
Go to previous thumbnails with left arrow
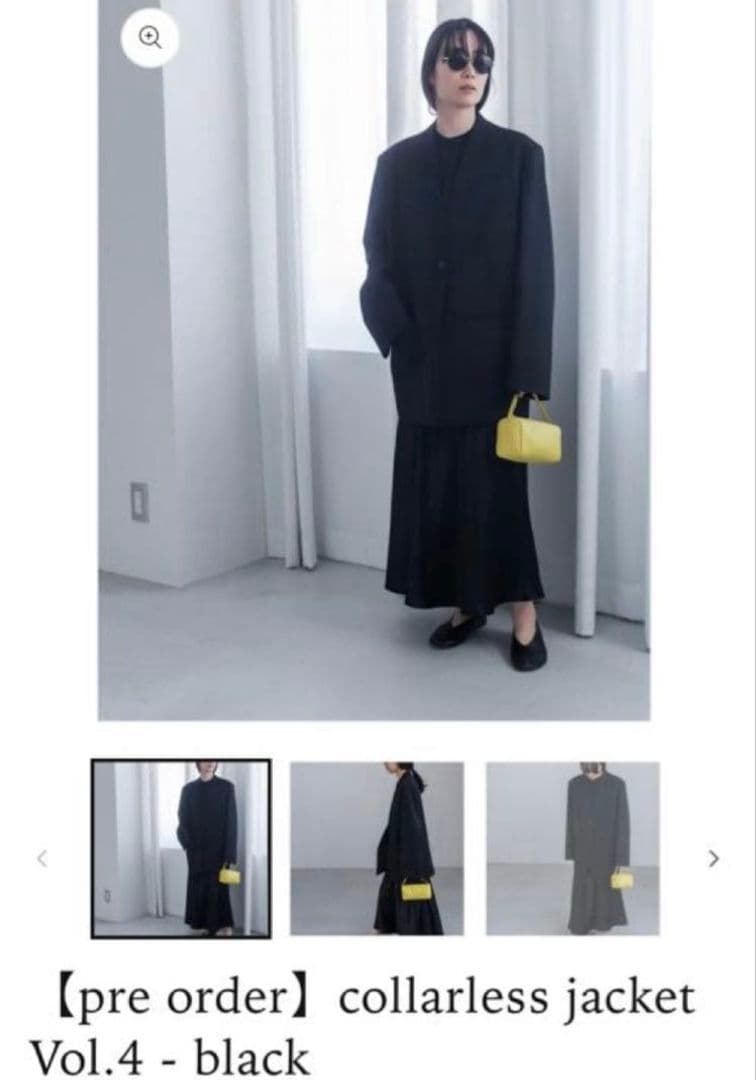point(42,857)
